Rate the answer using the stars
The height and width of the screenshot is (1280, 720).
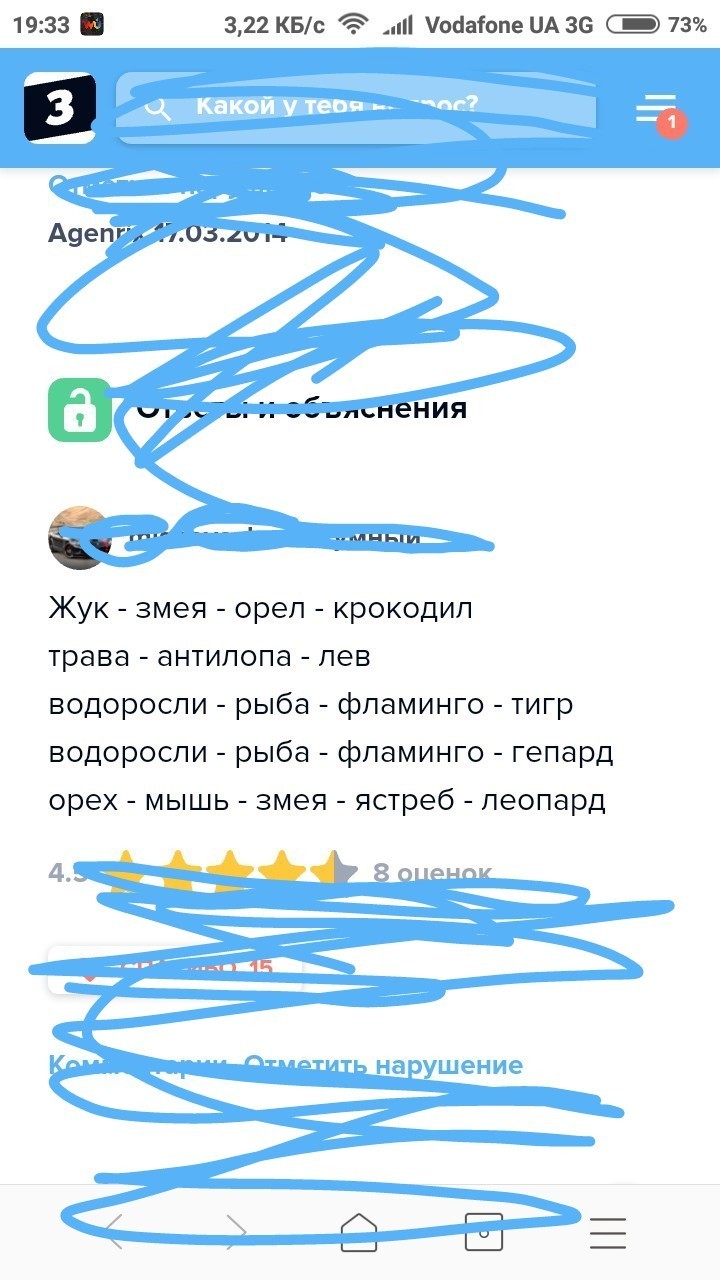(232, 872)
